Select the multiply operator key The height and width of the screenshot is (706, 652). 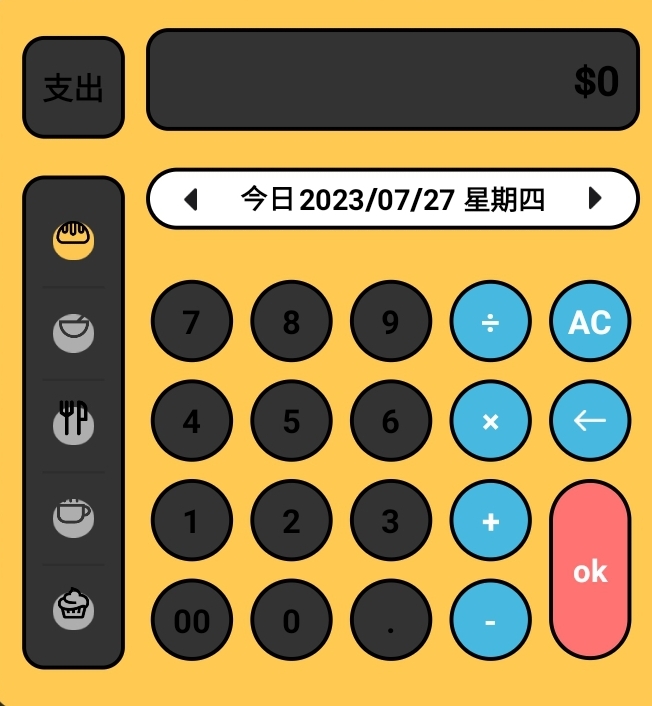pyautogui.click(x=490, y=421)
